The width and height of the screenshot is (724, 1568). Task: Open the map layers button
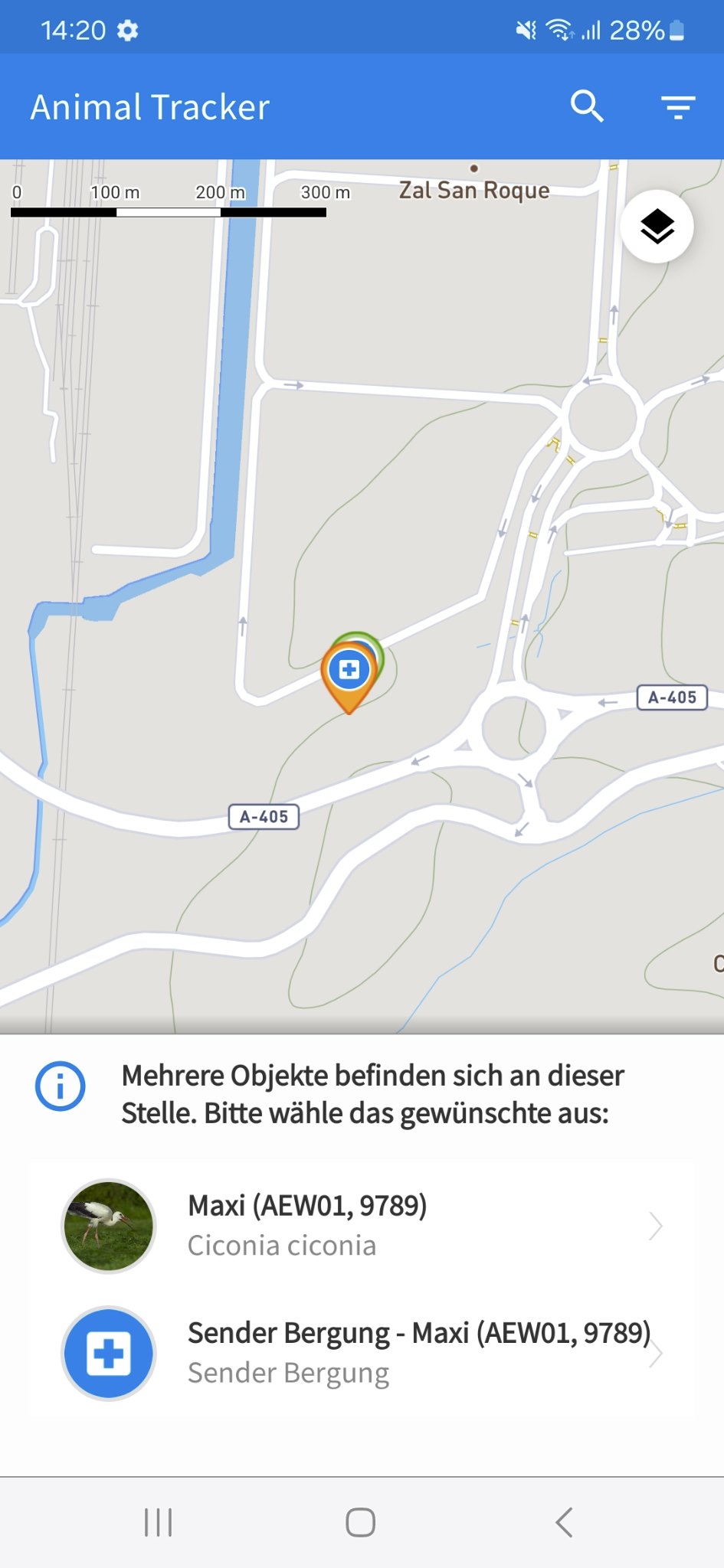click(x=657, y=227)
